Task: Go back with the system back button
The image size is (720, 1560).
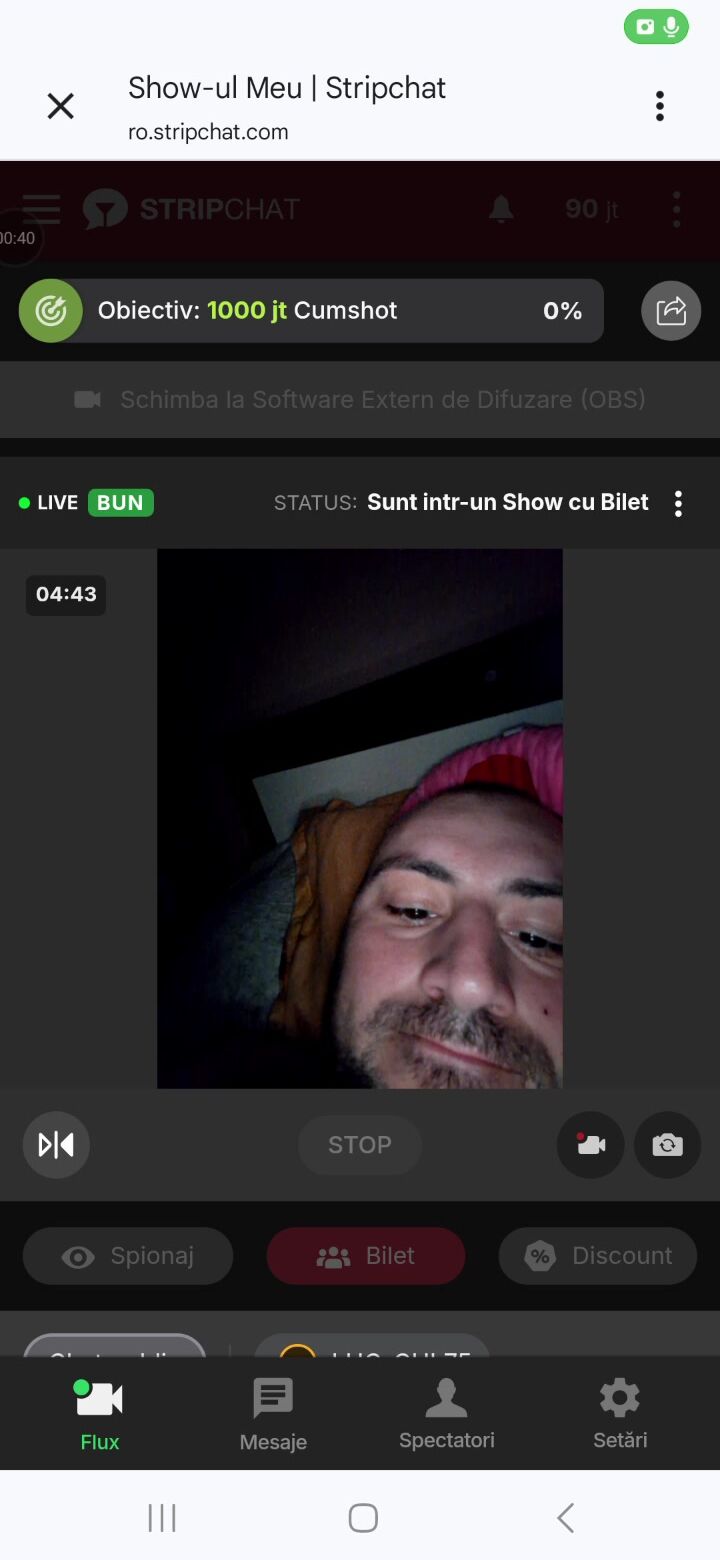Action: click(x=565, y=1518)
